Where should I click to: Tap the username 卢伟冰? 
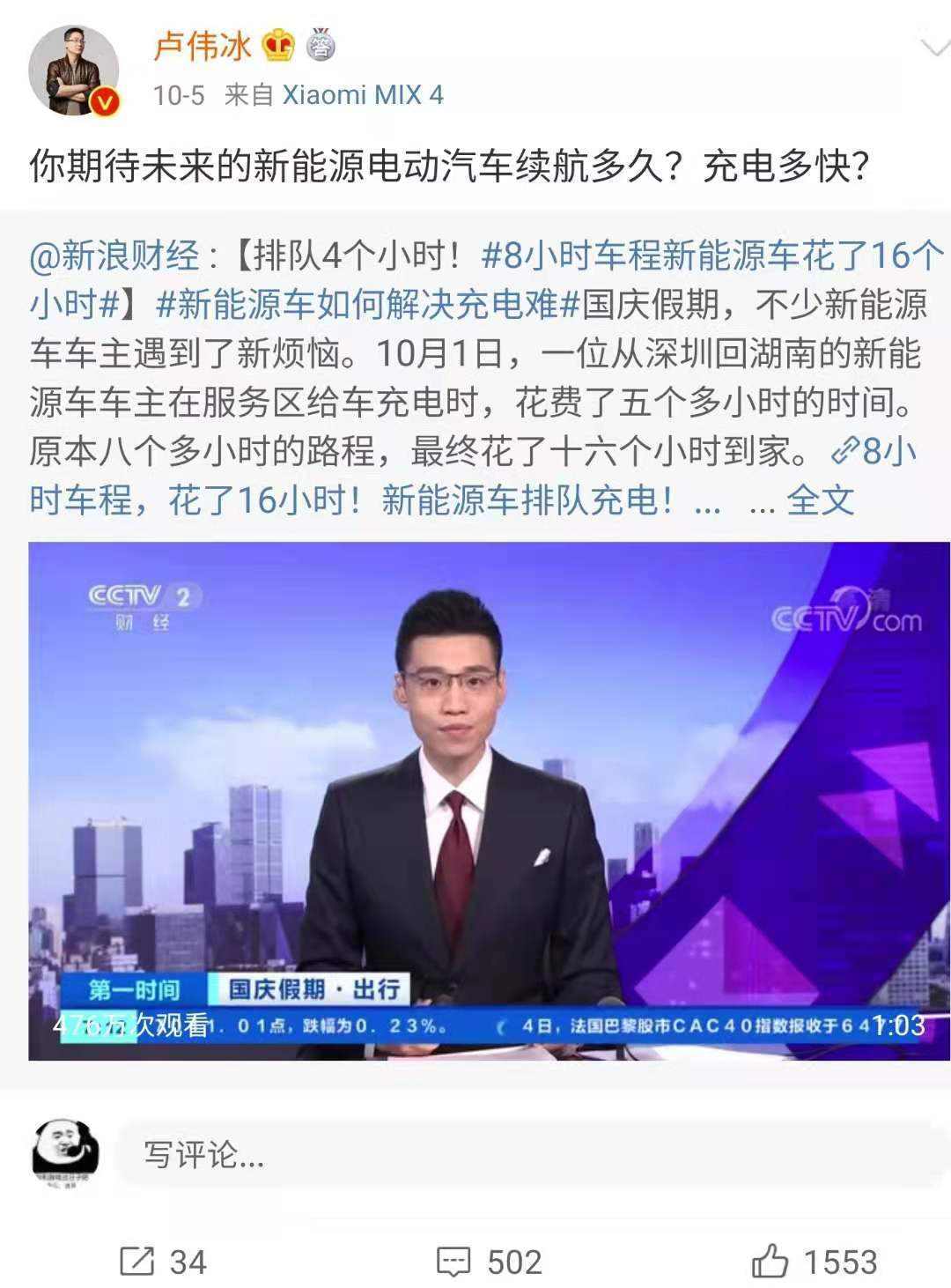[203, 46]
